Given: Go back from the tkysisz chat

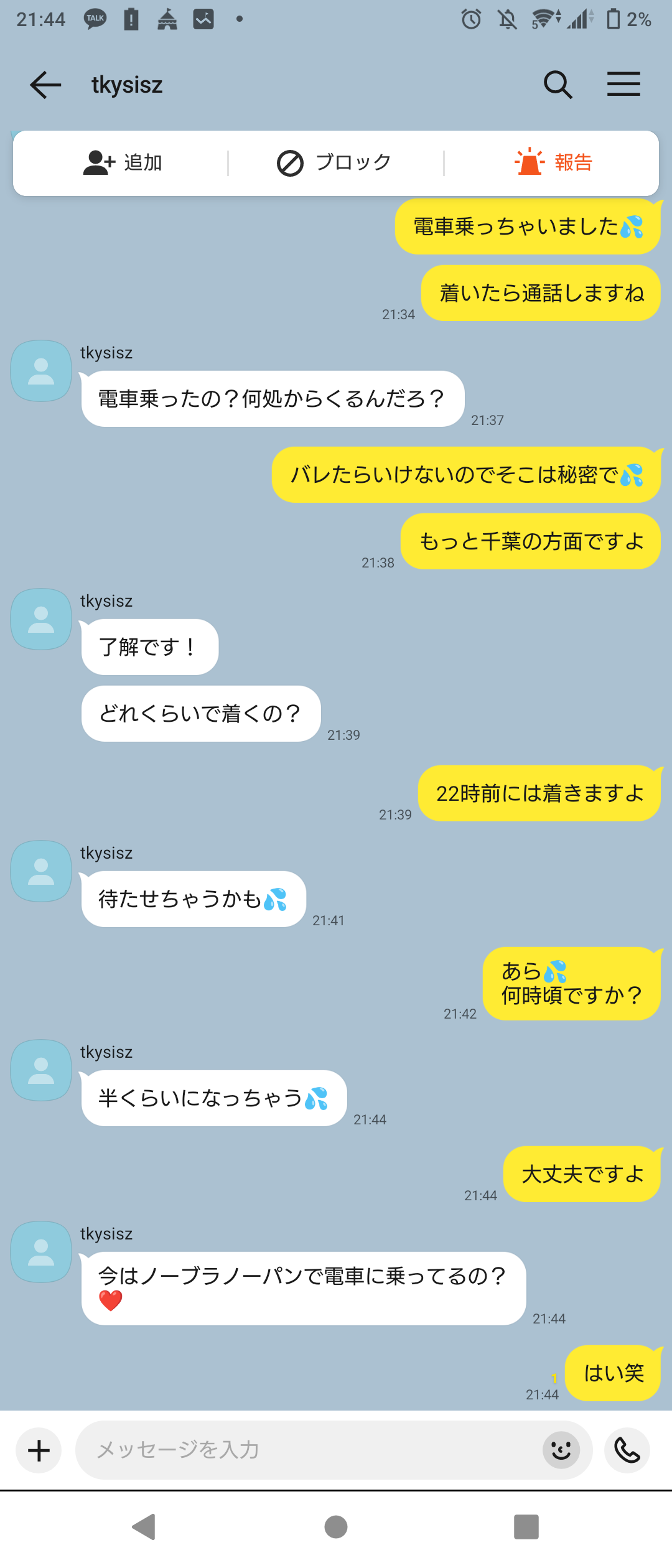Looking at the screenshot, I should (x=45, y=85).
